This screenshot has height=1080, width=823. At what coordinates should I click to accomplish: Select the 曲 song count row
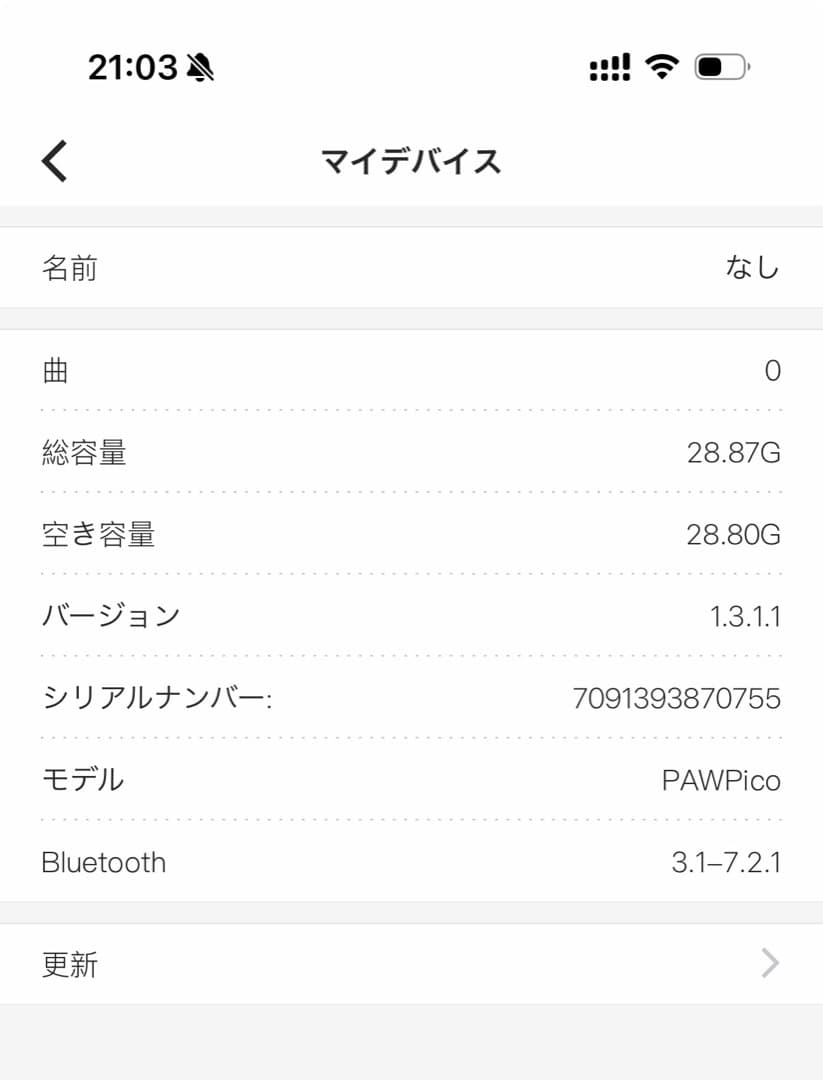411,371
